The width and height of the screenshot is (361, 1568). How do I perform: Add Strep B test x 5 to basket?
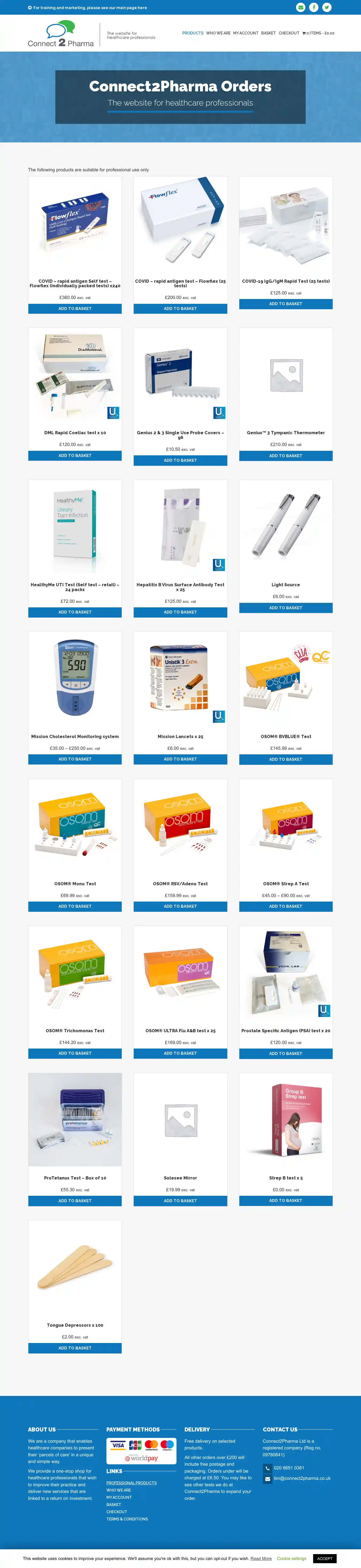point(286,1200)
